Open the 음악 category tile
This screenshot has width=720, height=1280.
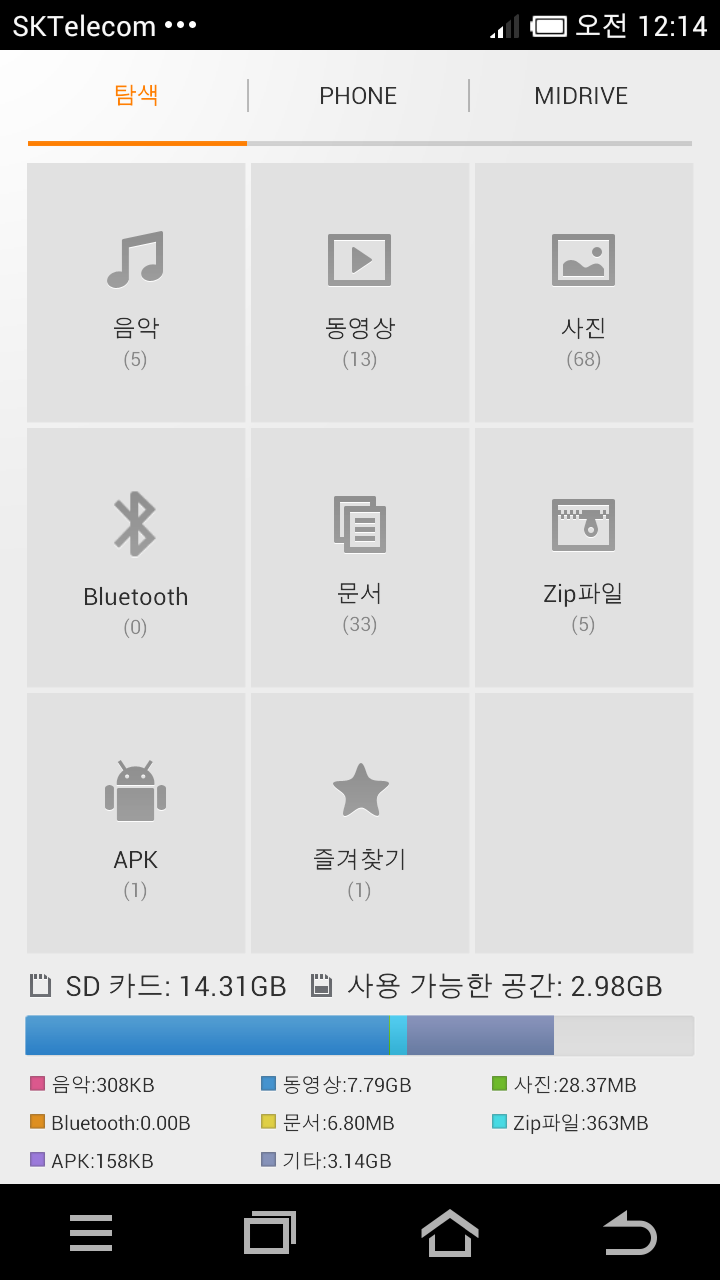[136, 293]
